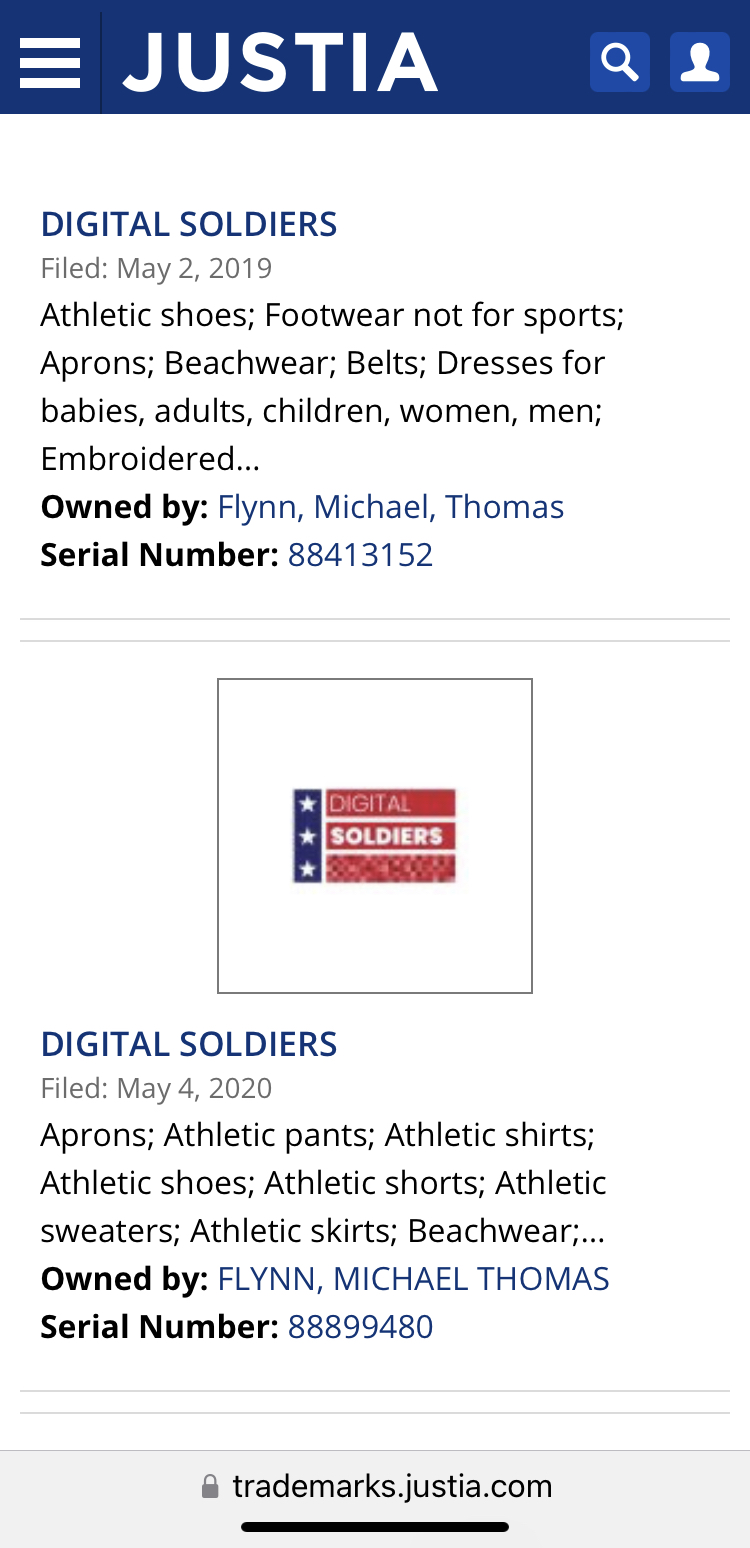This screenshot has width=750, height=1548.
Task: Tap the Justia logo
Action: 281,62
